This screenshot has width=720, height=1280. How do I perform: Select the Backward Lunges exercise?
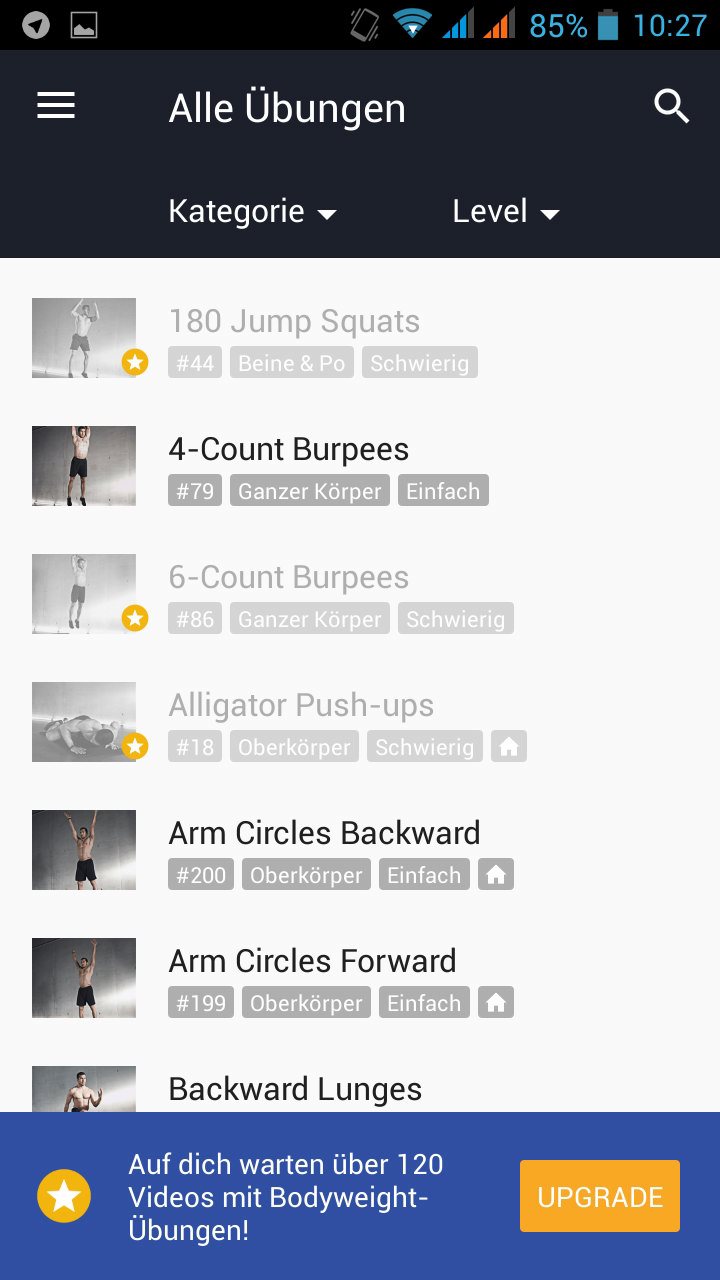[294, 1089]
